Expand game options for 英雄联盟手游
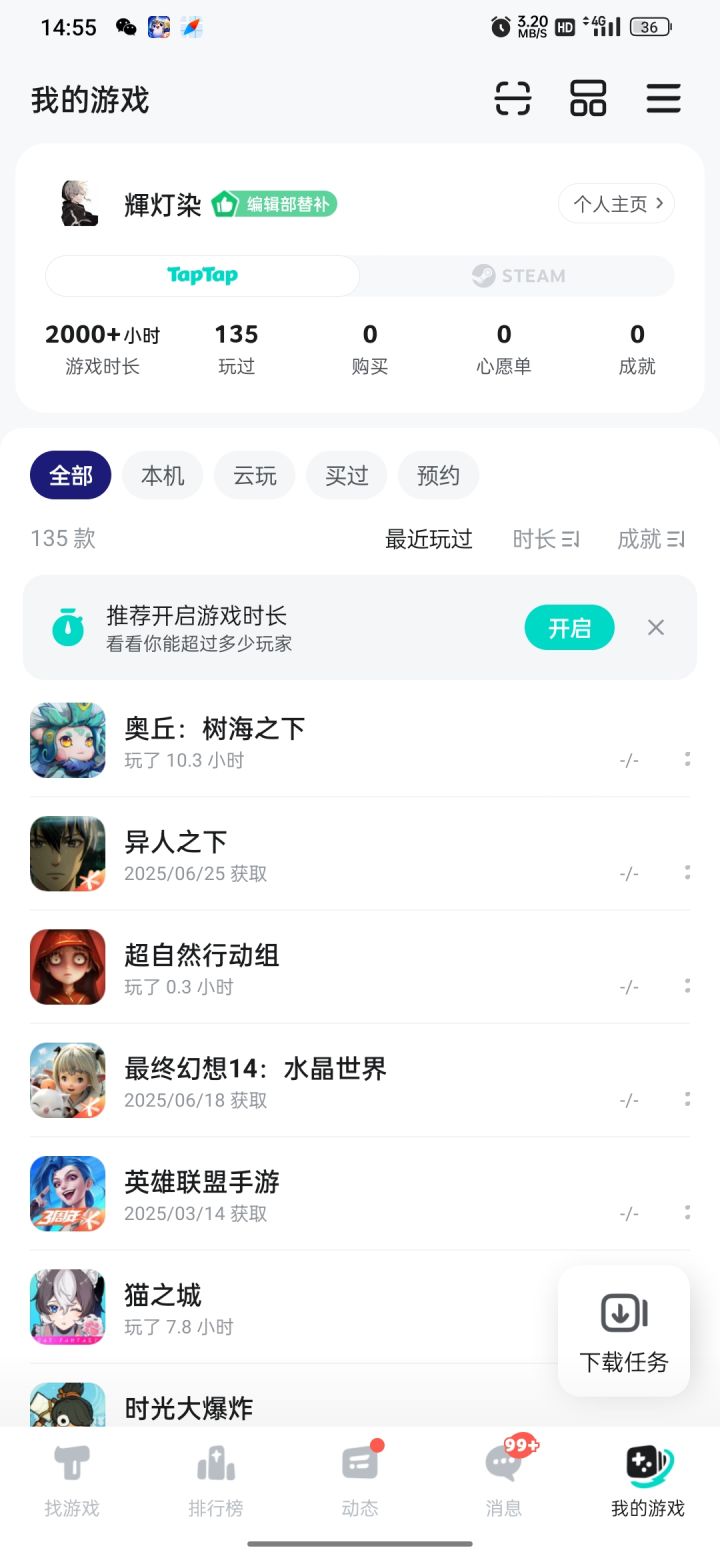The width and height of the screenshot is (720, 1560). tap(687, 1213)
